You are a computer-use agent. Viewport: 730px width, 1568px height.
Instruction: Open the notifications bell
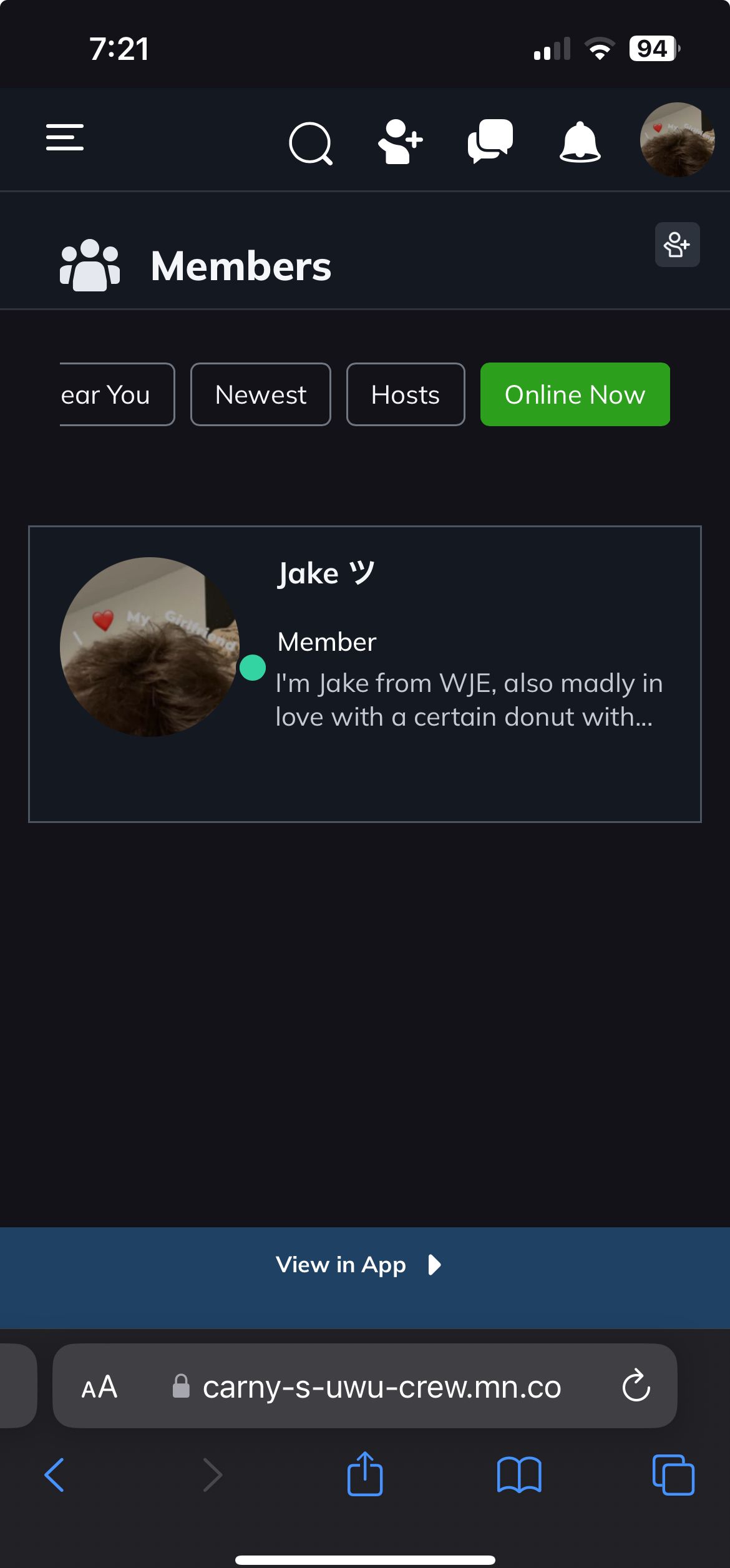(580, 142)
